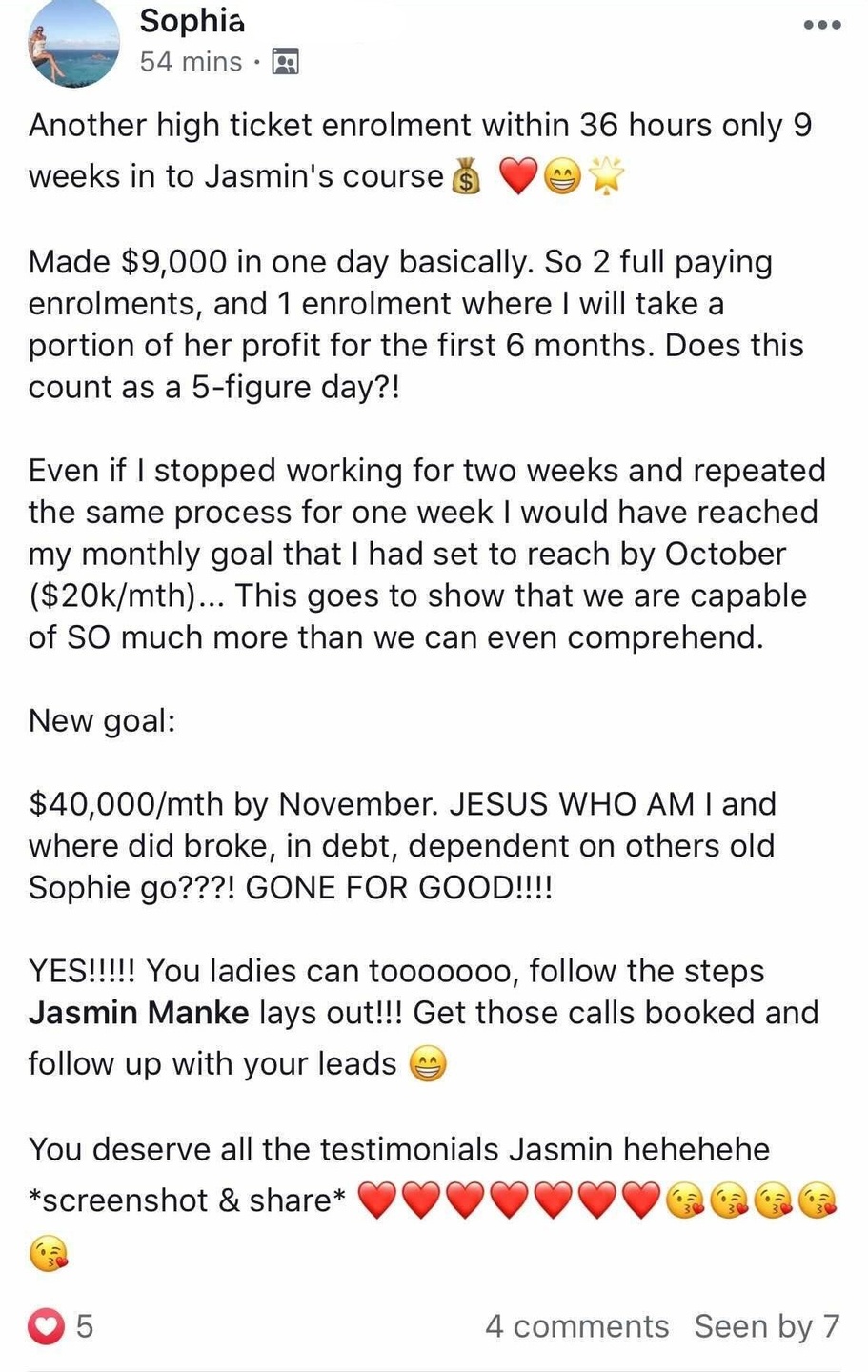Check who the post was seen by

[x=766, y=1325]
